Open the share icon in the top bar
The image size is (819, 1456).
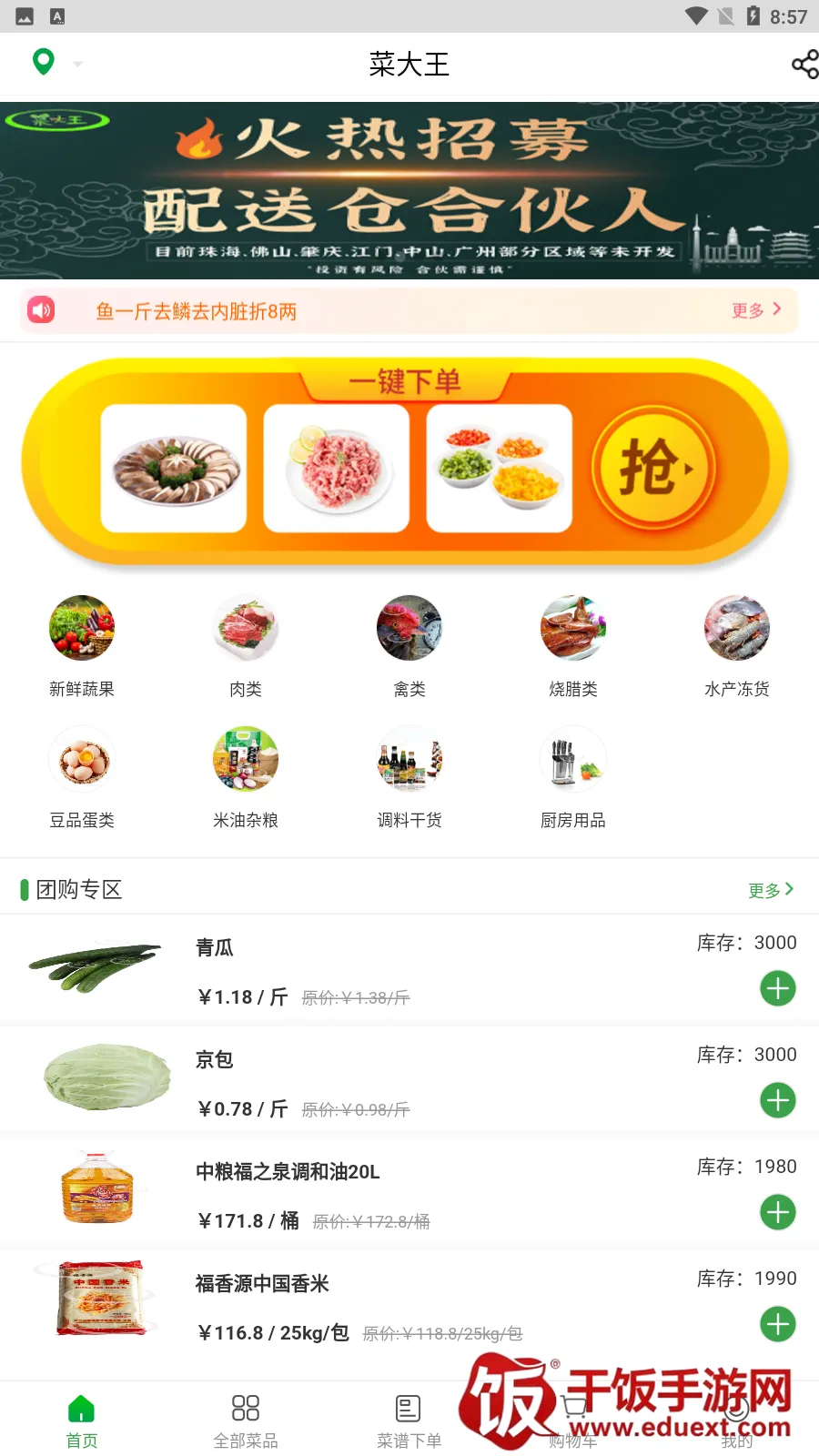point(804,64)
